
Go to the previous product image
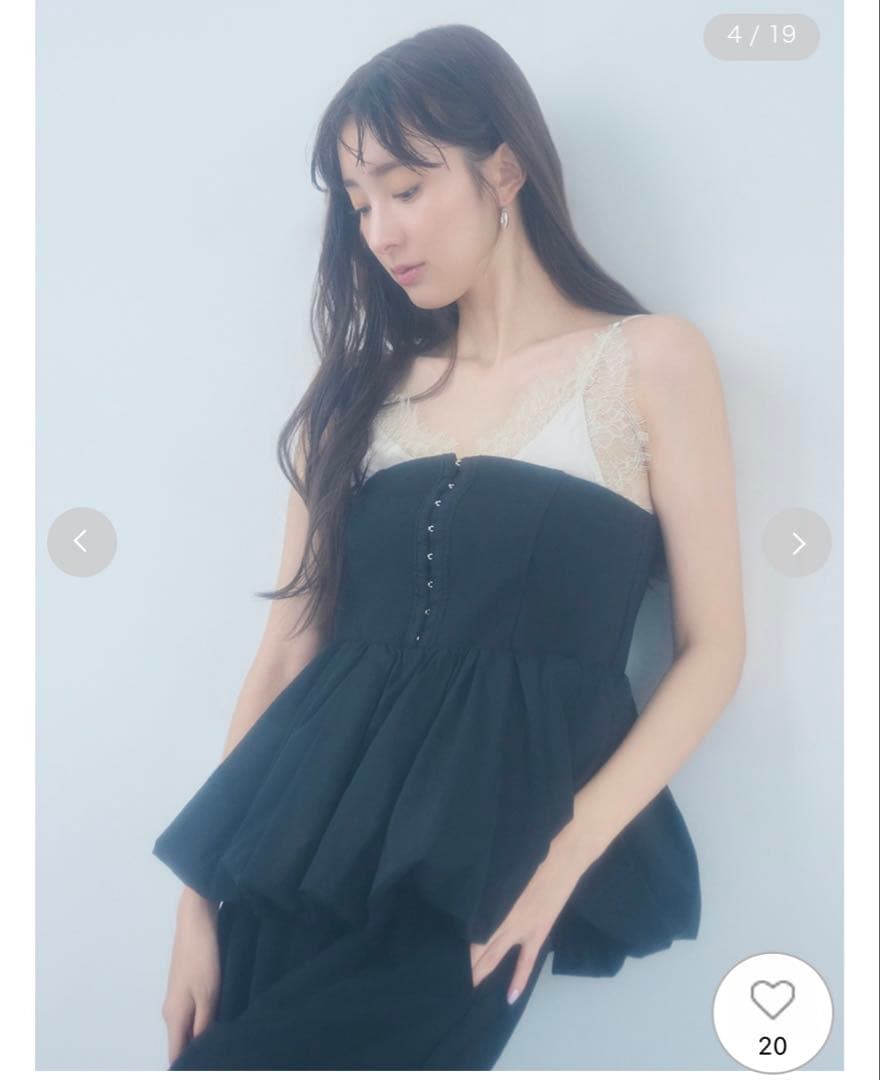(82, 542)
